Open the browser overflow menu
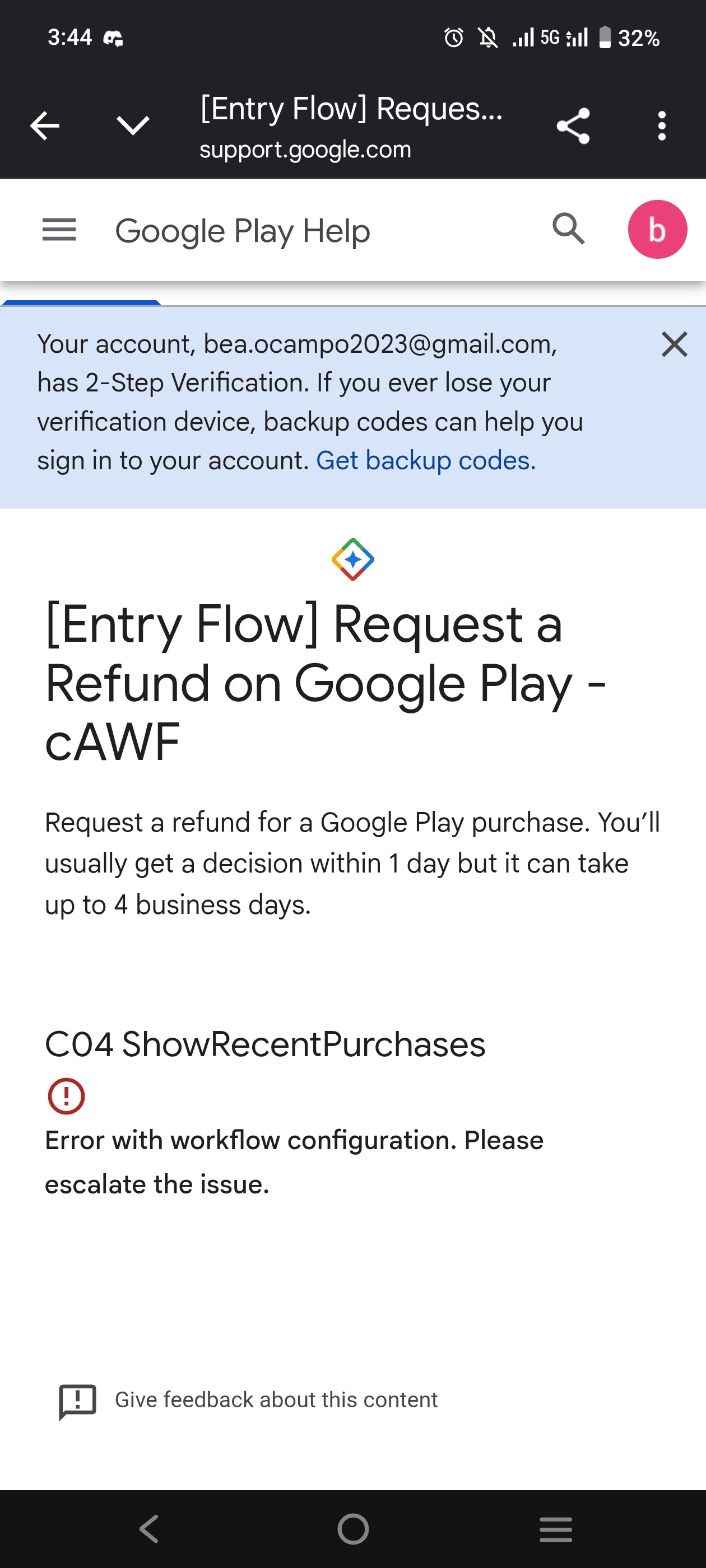706x1568 pixels. coord(662,126)
